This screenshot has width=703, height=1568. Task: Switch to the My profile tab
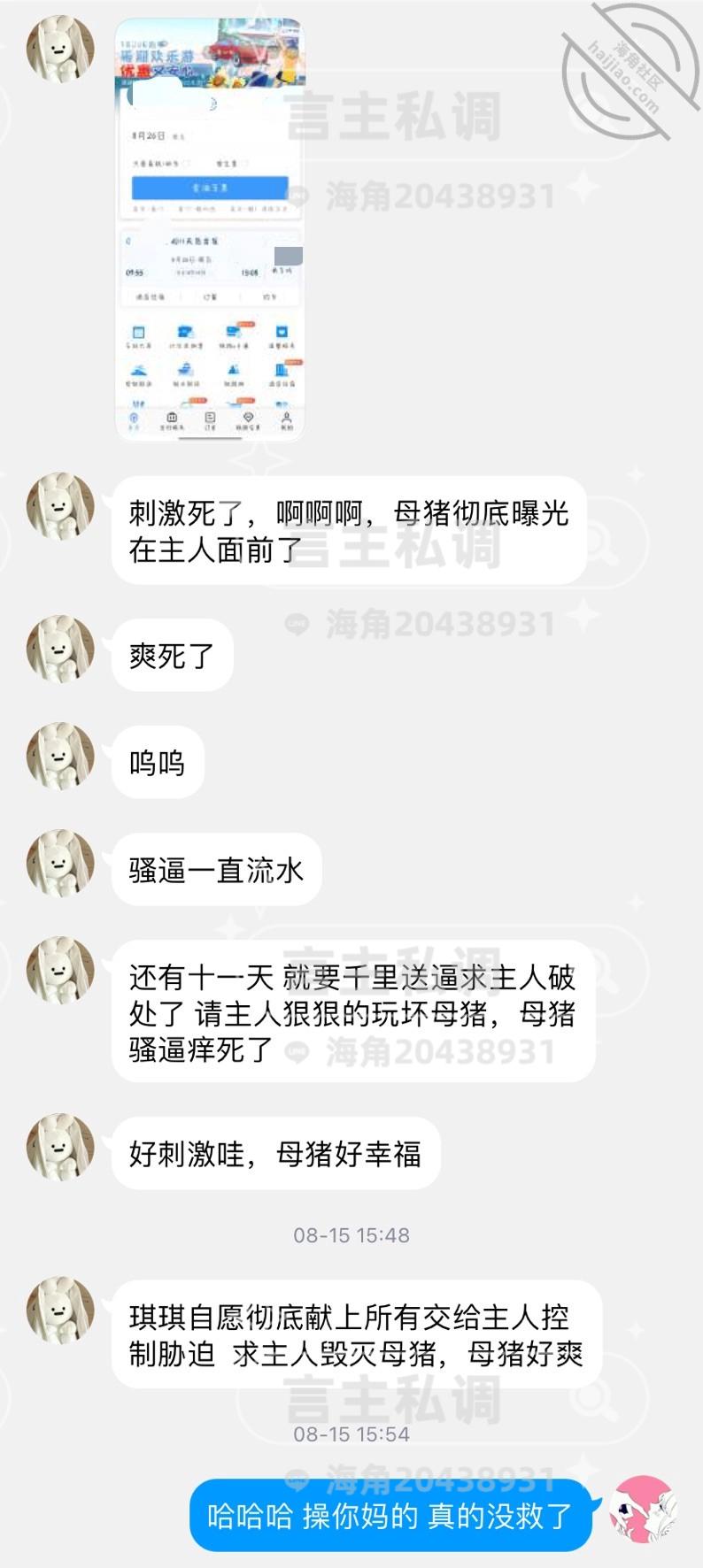pos(286,419)
